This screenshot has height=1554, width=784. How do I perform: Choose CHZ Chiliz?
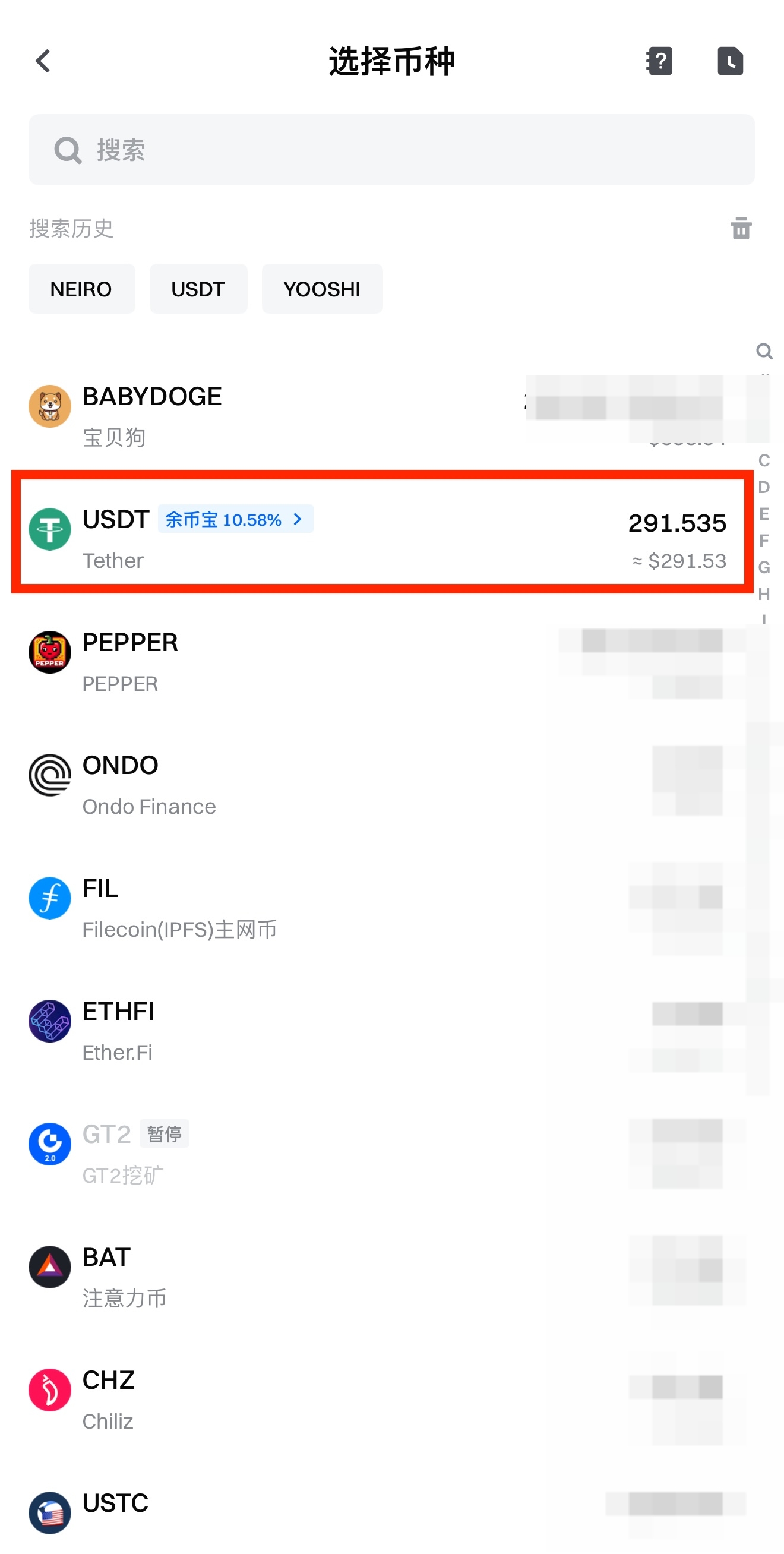241,1400
